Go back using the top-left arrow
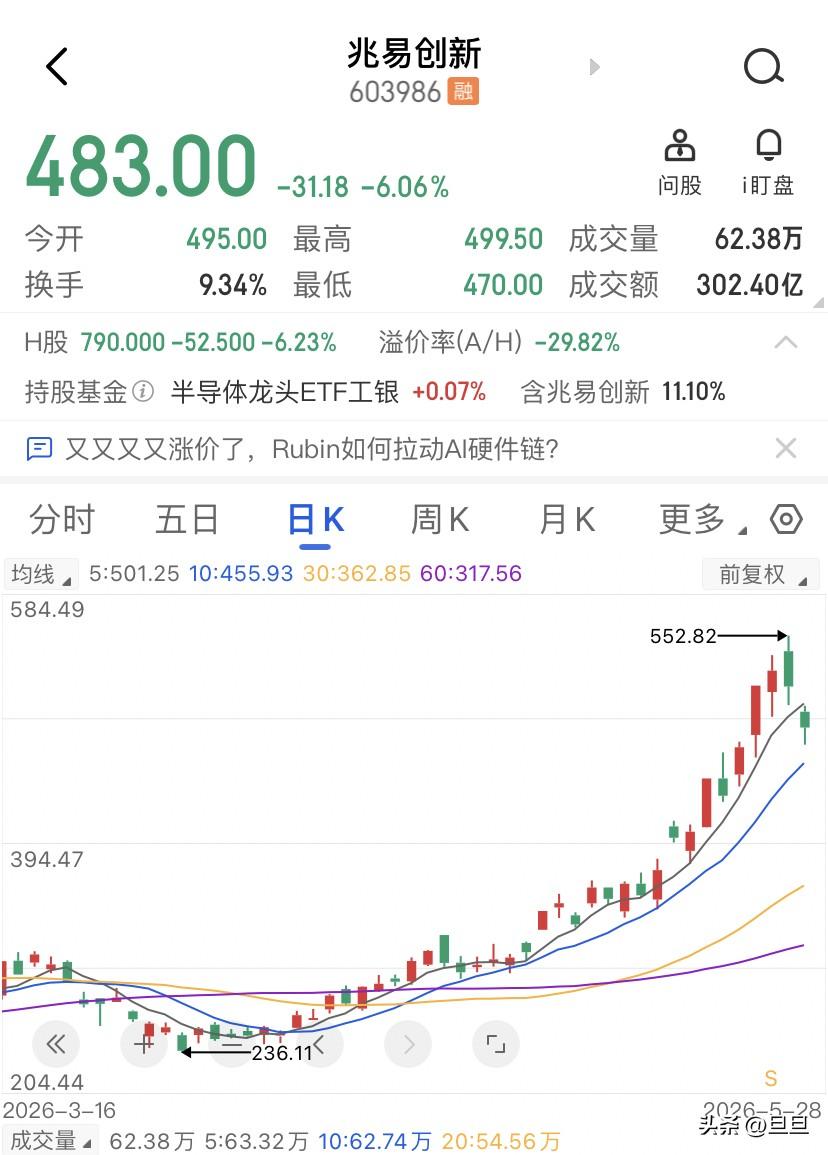Image resolution: width=828 pixels, height=1155 pixels. (57, 66)
